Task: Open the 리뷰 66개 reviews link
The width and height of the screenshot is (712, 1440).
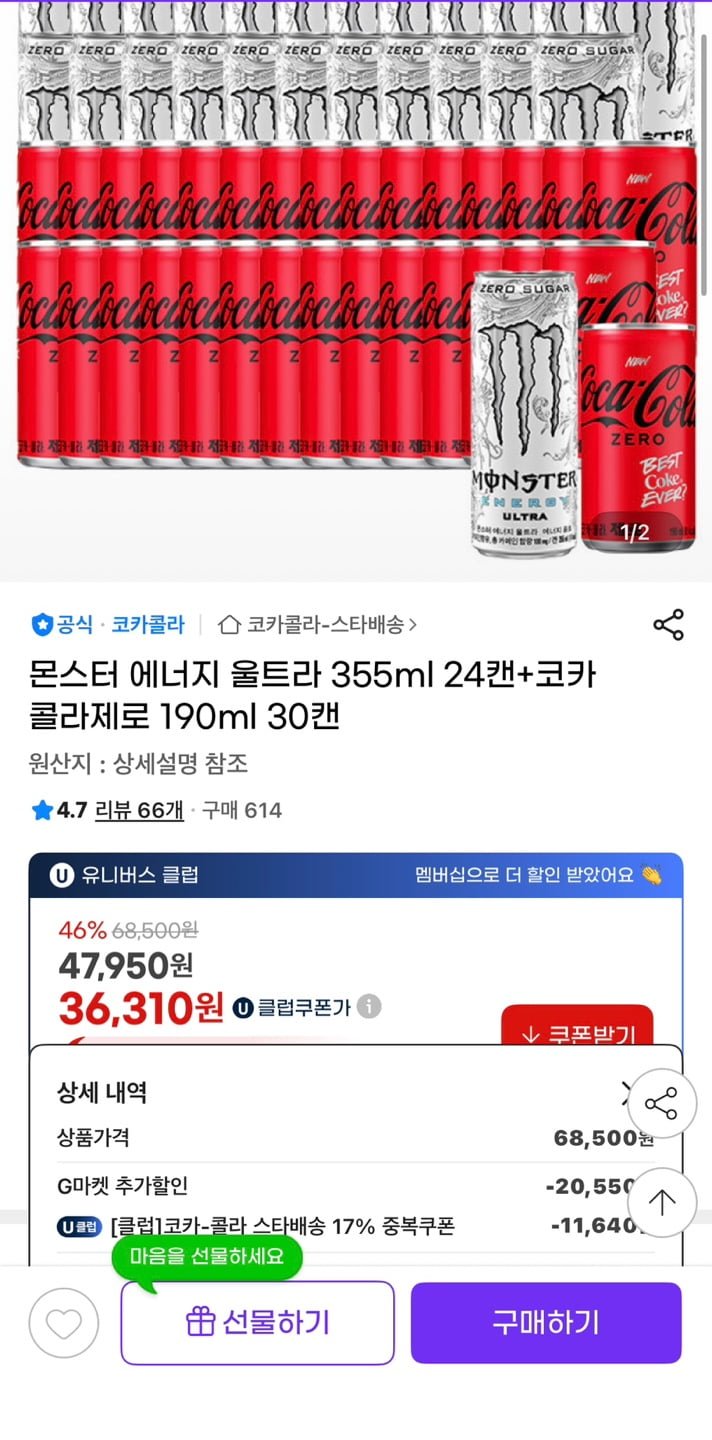Action: click(139, 810)
